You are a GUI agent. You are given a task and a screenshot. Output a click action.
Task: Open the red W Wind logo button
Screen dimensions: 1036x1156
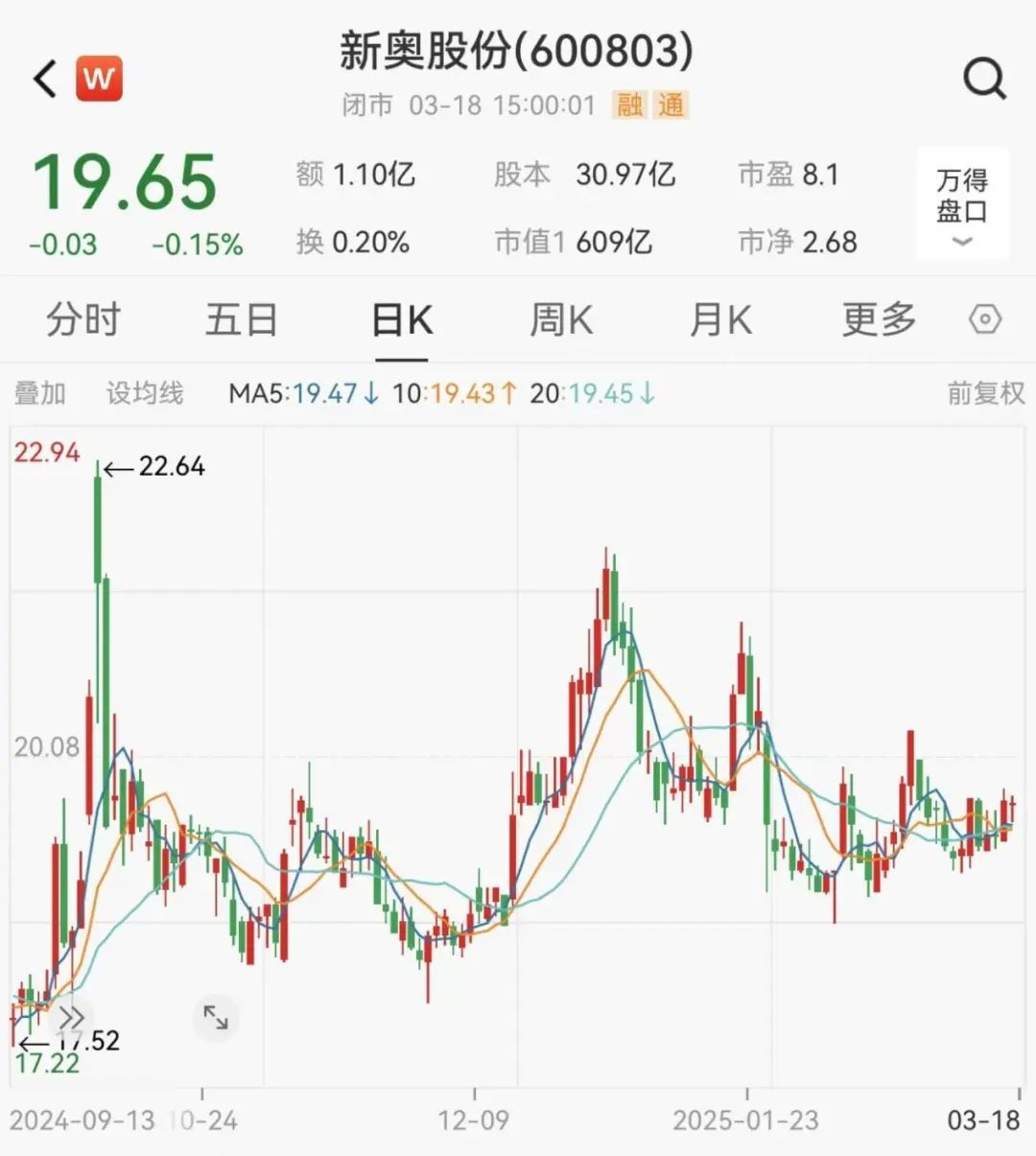click(99, 78)
